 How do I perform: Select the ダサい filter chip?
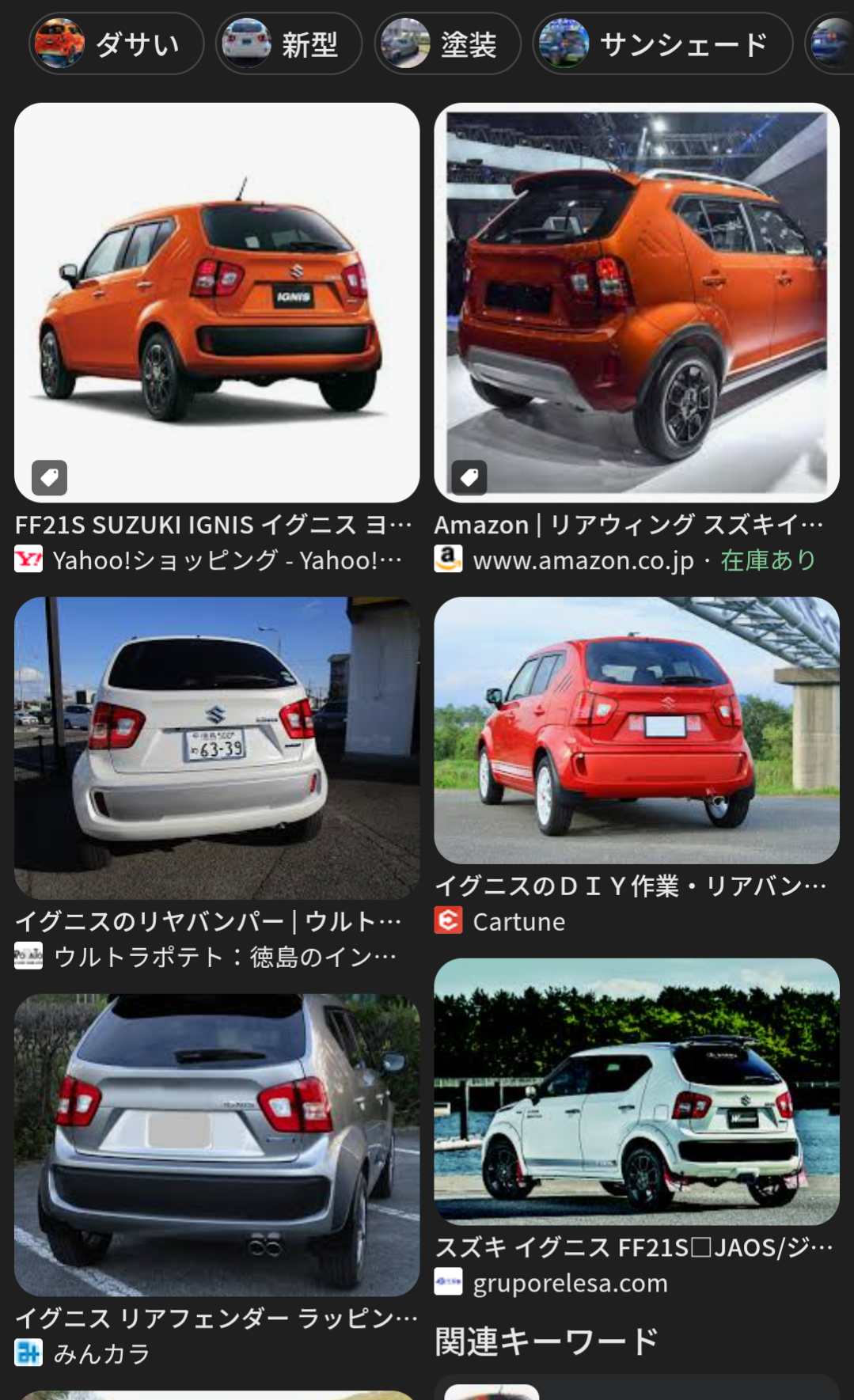click(x=116, y=44)
